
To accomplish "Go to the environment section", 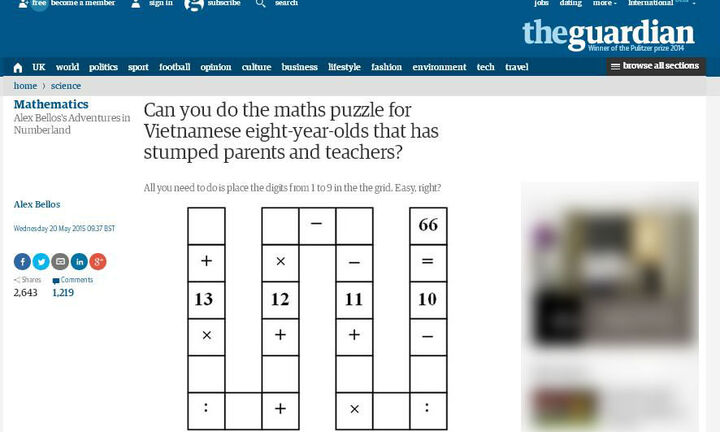I will click(x=439, y=67).
